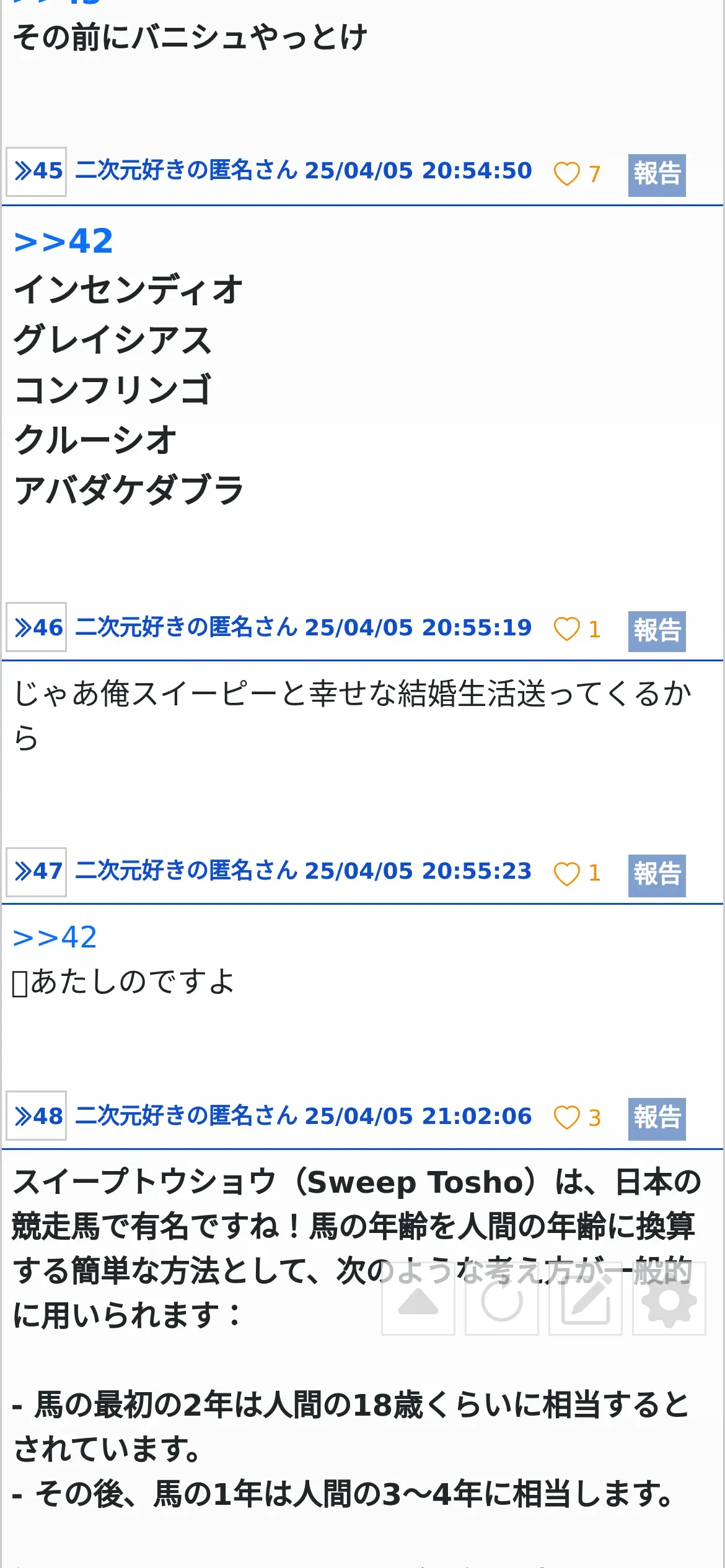The height and width of the screenshot is (1568, 725).
Task: Open the >>42 reply link in post 45
Action: coord(63,241)
